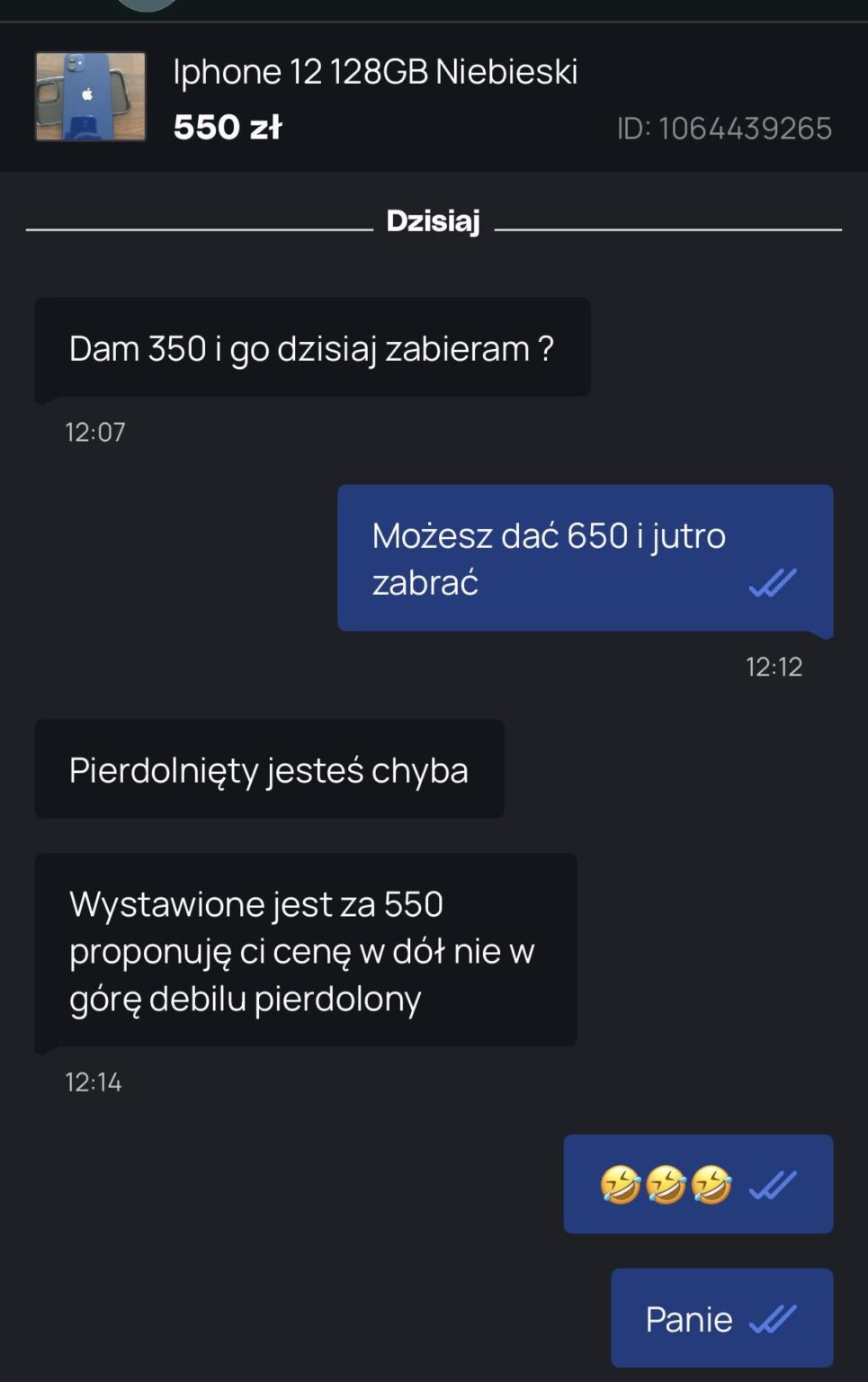The height and width of the screenshot is (1382, 868).
Task: Select the message Dam 350 i go dzisiaj zabieram
Action: coord(312,348)
